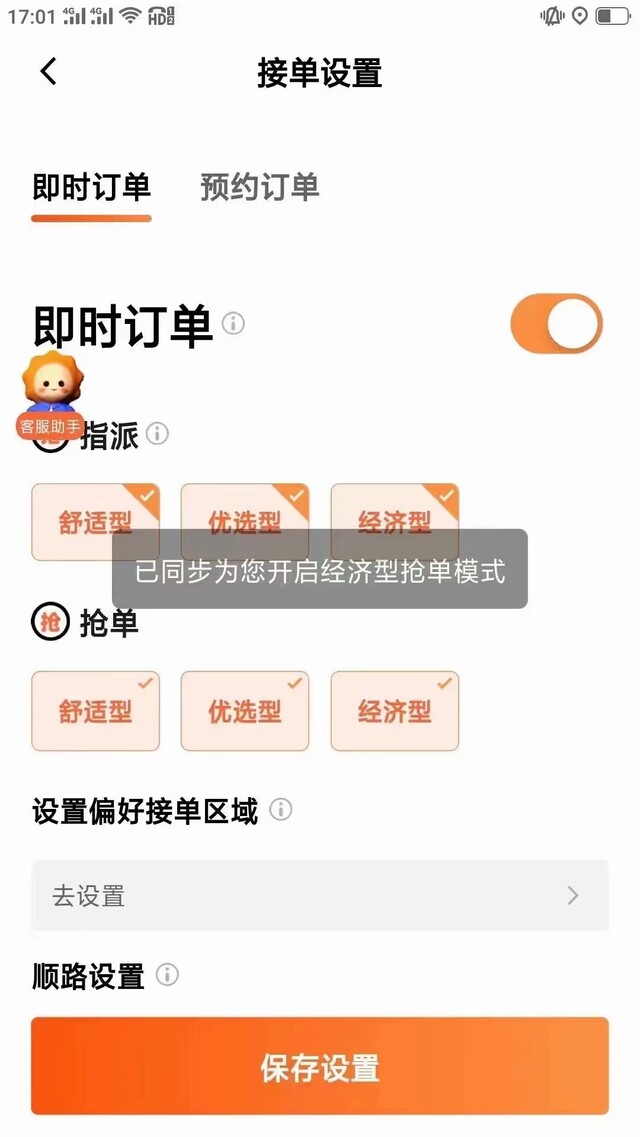
Task: Uncheck 优选型 under 抢单
Action: pyautogui.click(x=245, y=711)
